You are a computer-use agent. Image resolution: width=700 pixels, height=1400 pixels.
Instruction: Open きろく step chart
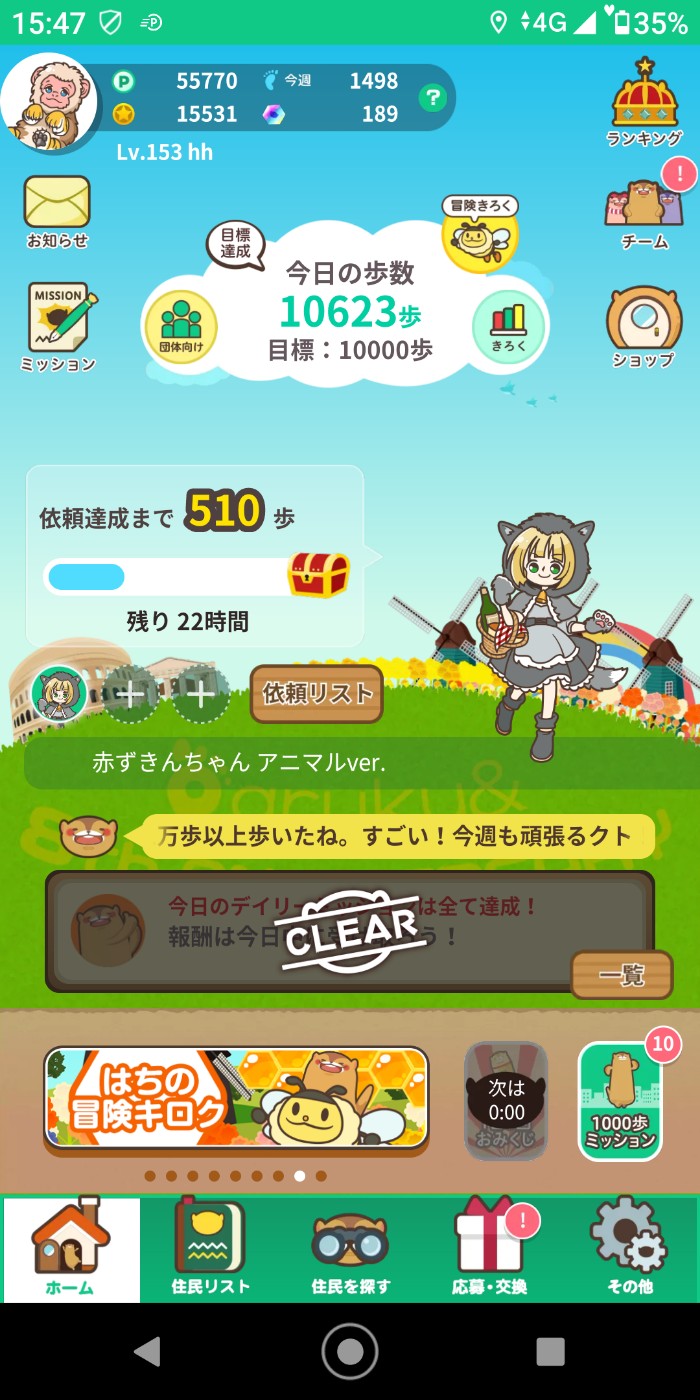coord(509,324)
